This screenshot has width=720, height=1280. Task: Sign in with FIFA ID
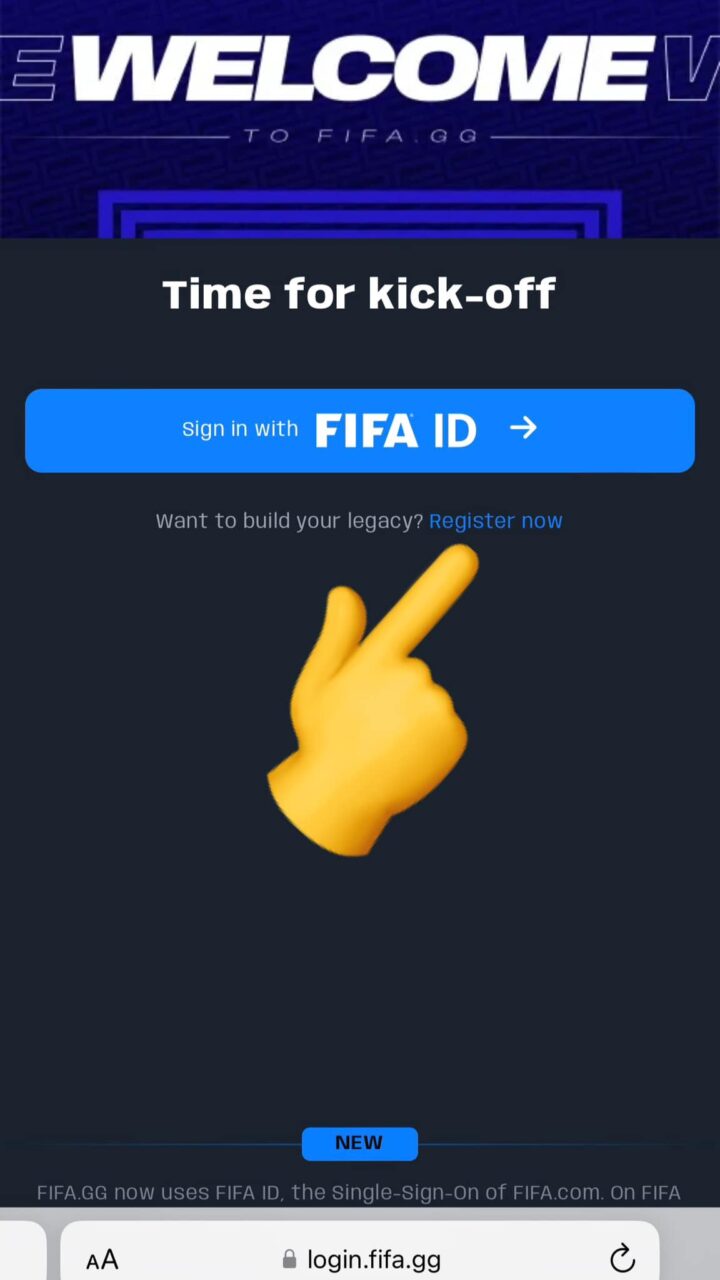(x=360, y=430)
